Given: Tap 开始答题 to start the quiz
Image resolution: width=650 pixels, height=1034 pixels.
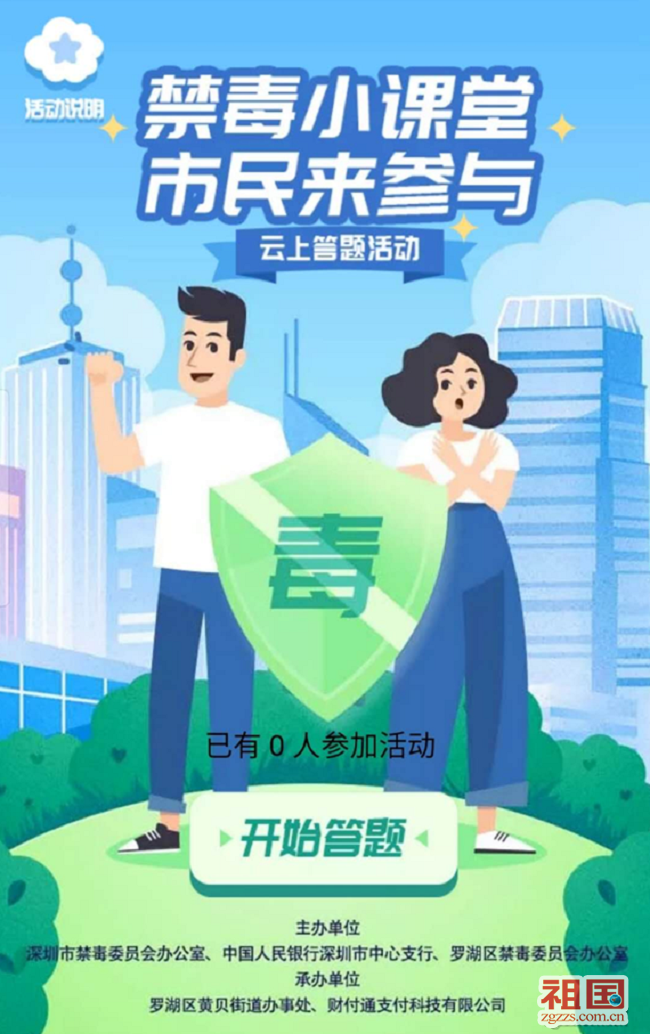Looking at the screenshot, I should 322,841.
